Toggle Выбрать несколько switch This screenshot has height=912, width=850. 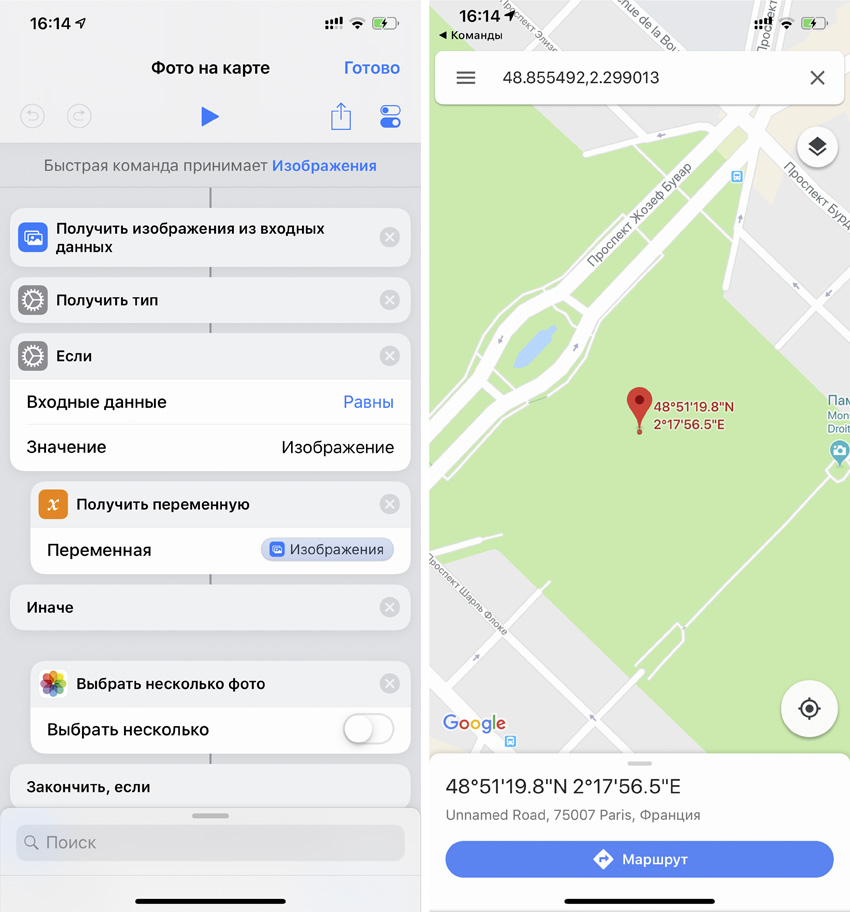368,730
